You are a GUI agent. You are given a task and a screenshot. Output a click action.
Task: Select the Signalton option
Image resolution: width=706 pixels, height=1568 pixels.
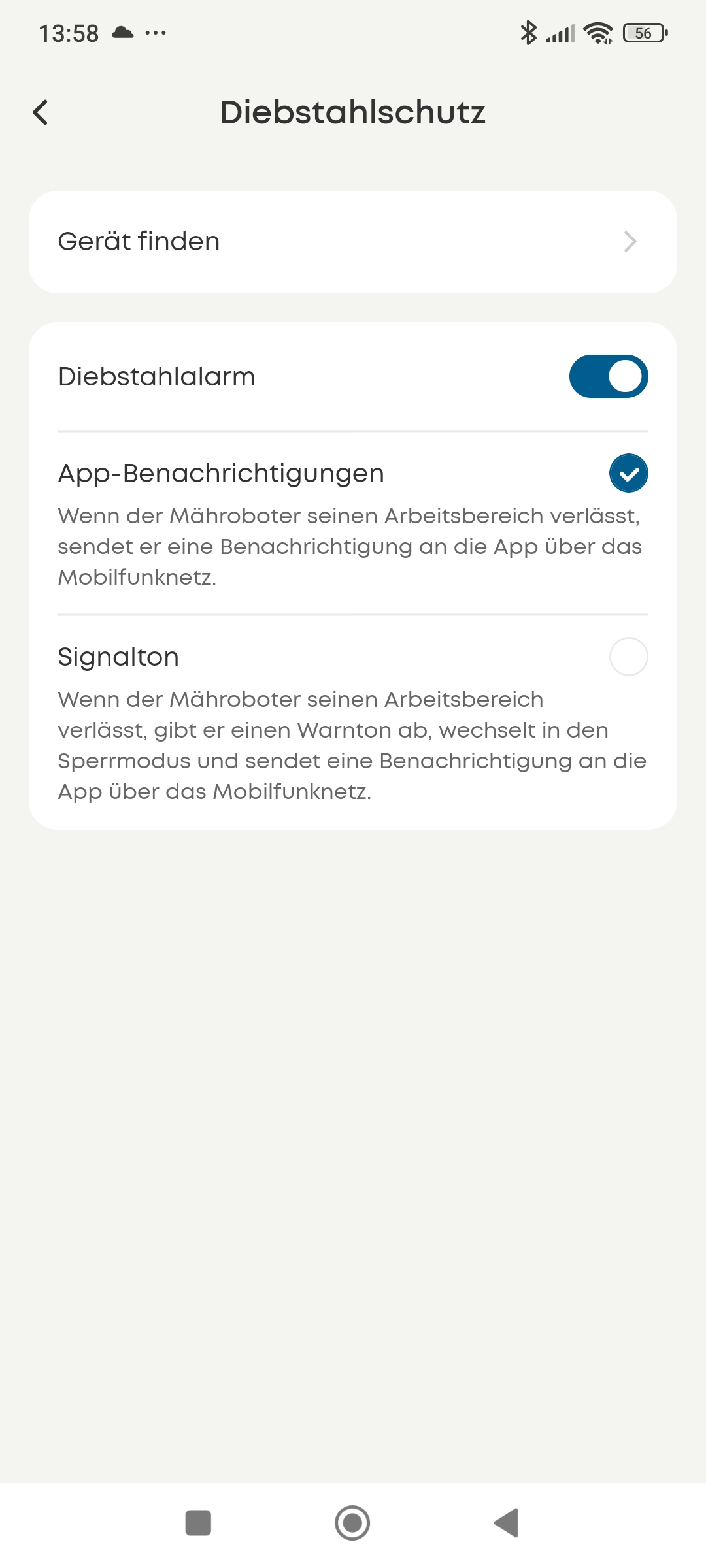pyautogui.click(x=628, y=657)
